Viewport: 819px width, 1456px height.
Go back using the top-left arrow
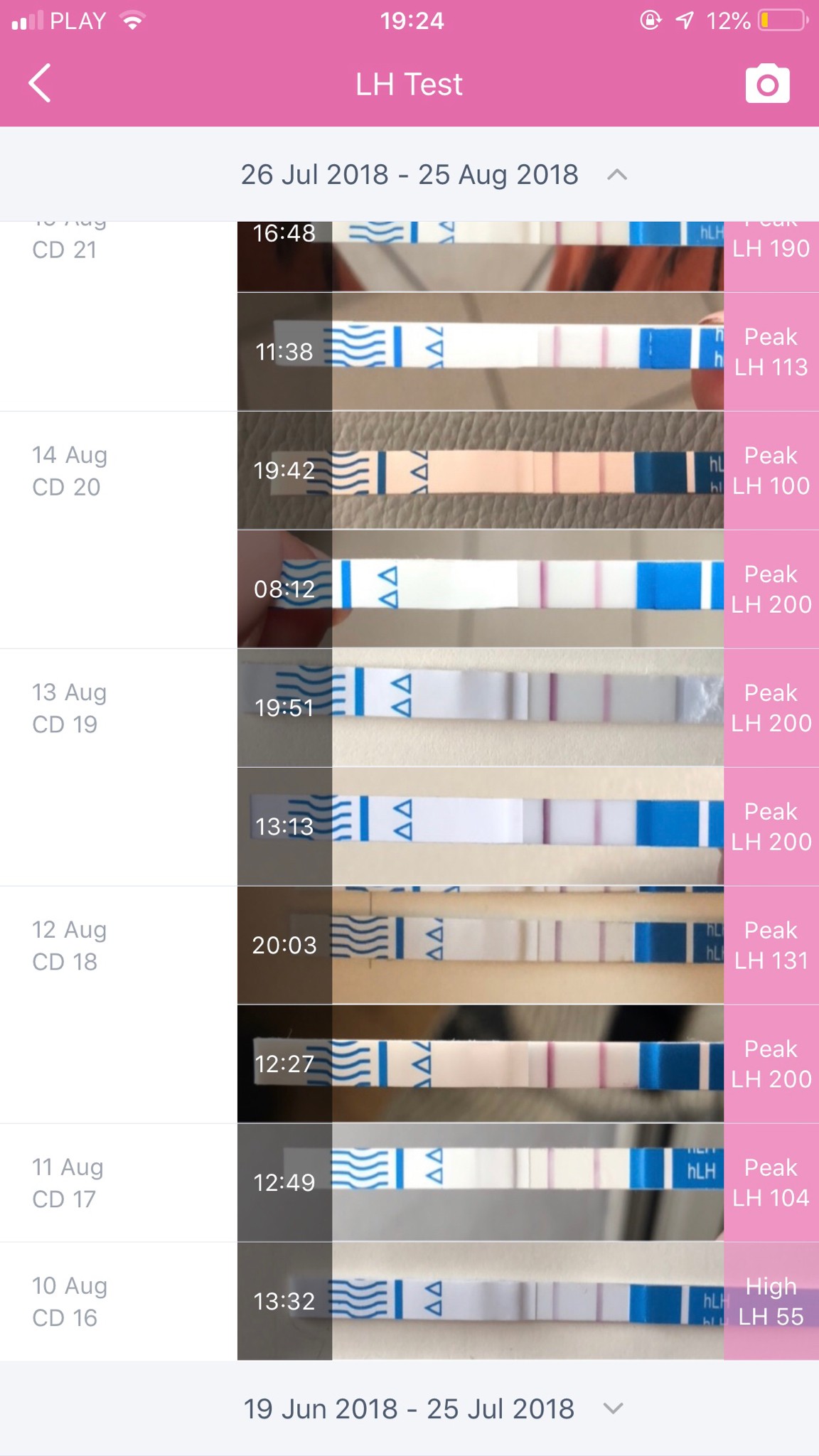[40, 84]
